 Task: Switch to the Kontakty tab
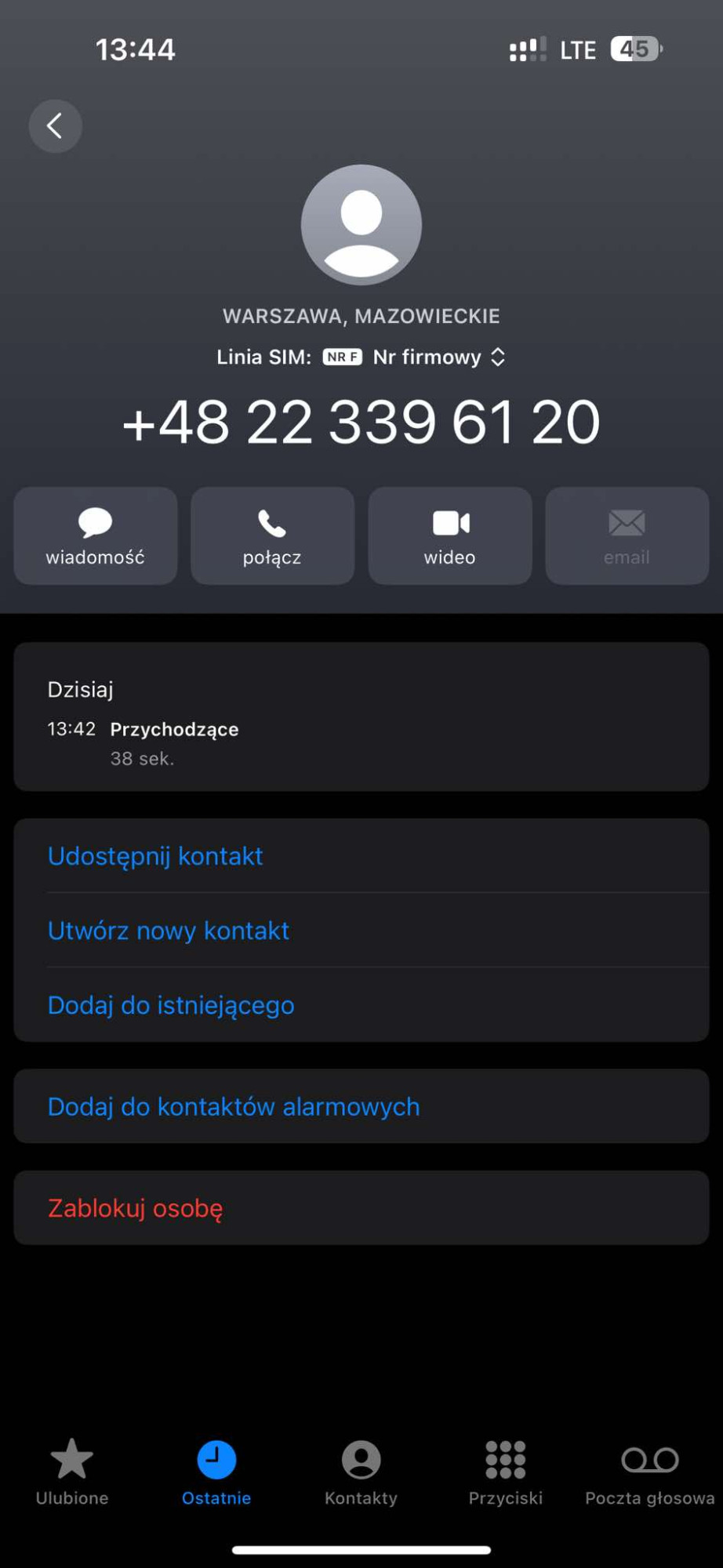361,1472
